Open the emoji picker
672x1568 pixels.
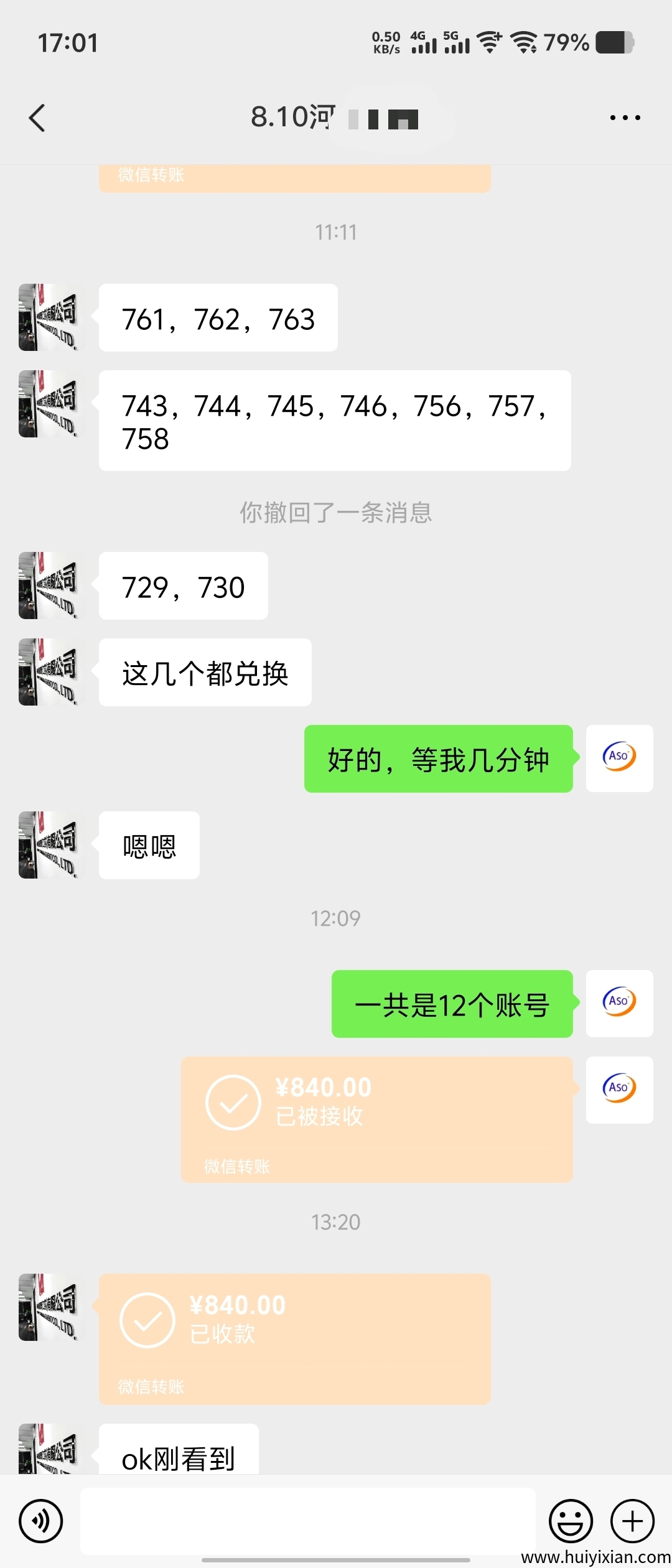tap(570, 1519)
